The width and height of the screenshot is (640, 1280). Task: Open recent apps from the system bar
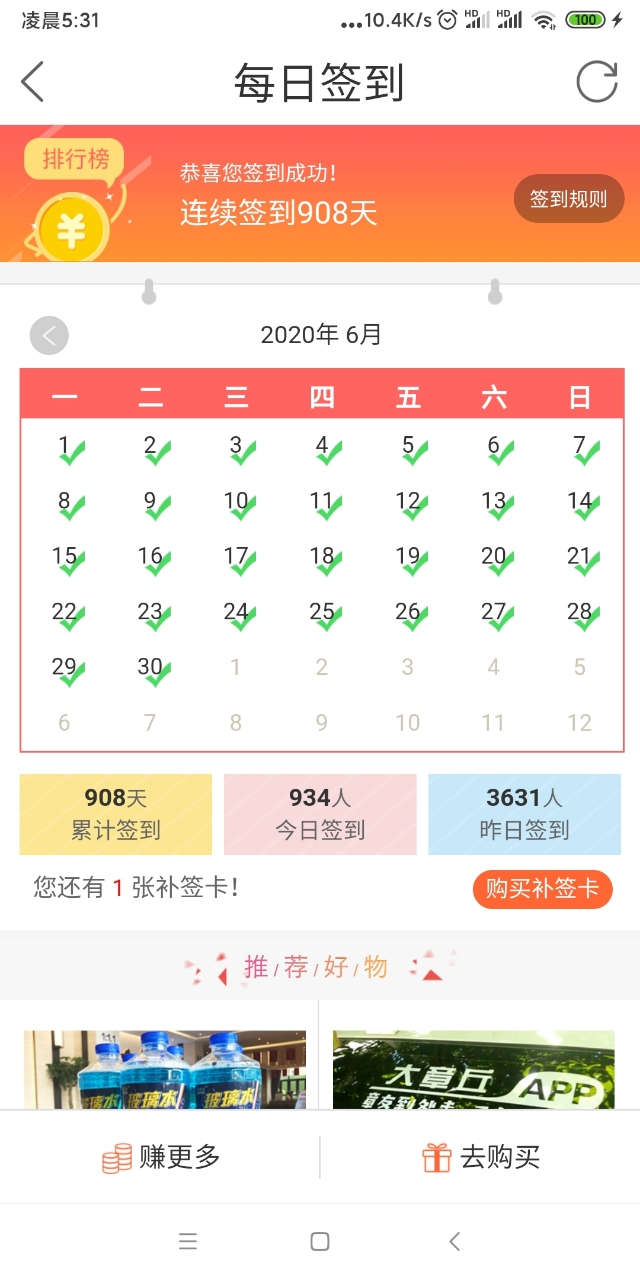tap(188, 1242)
